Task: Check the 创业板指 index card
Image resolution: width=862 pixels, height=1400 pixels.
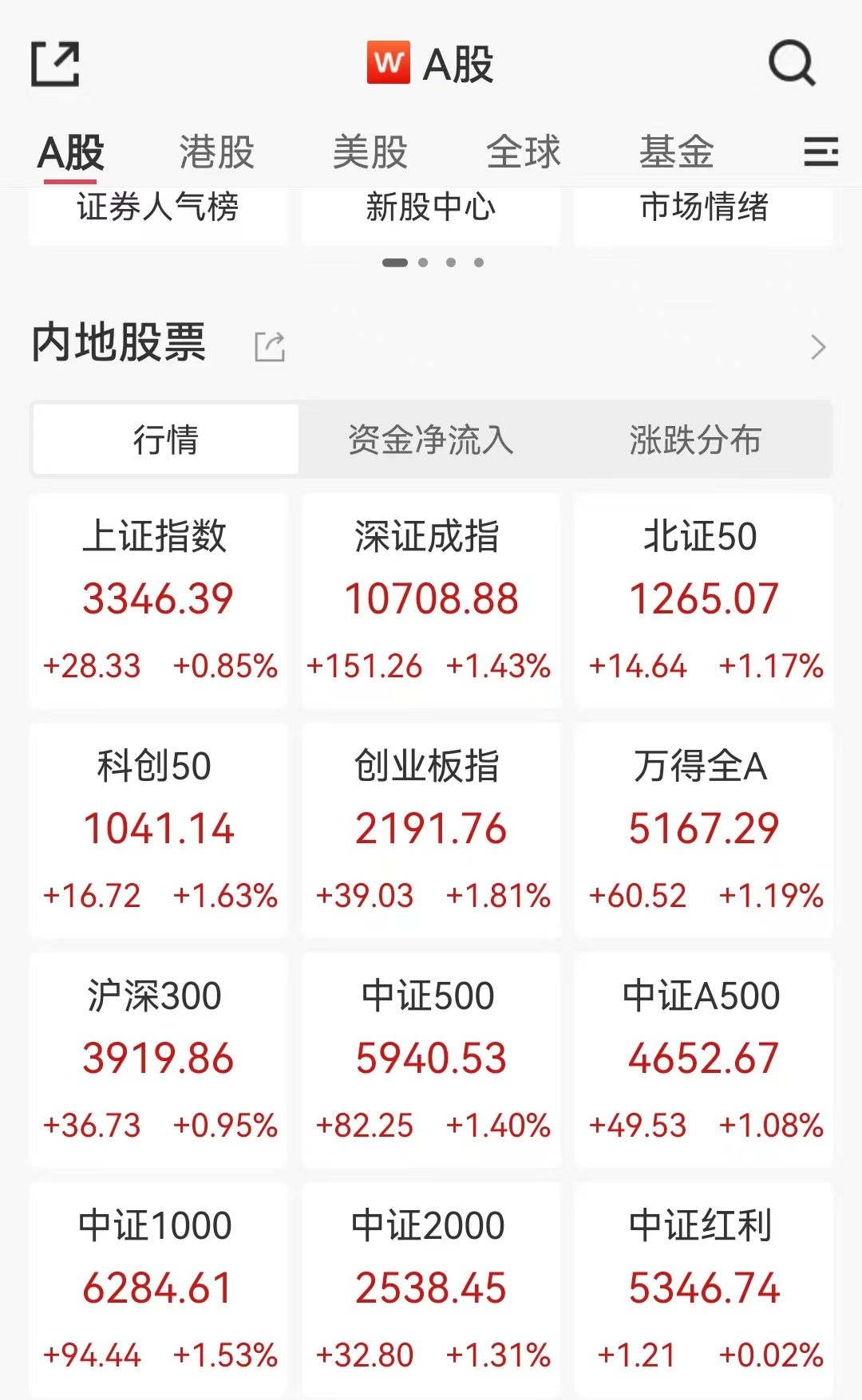Action: coord(431,830)
